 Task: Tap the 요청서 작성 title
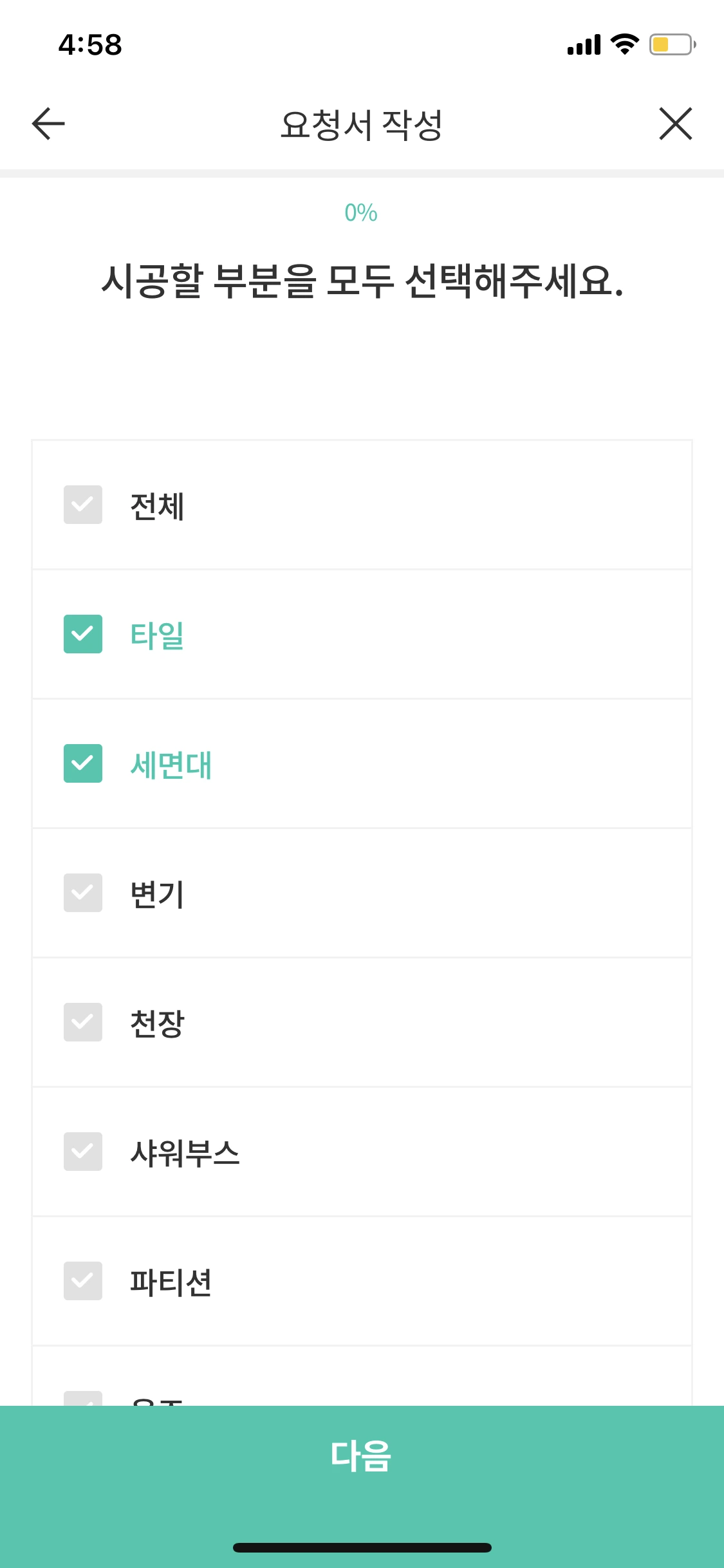pyautogui.click(x=362, y=124)
